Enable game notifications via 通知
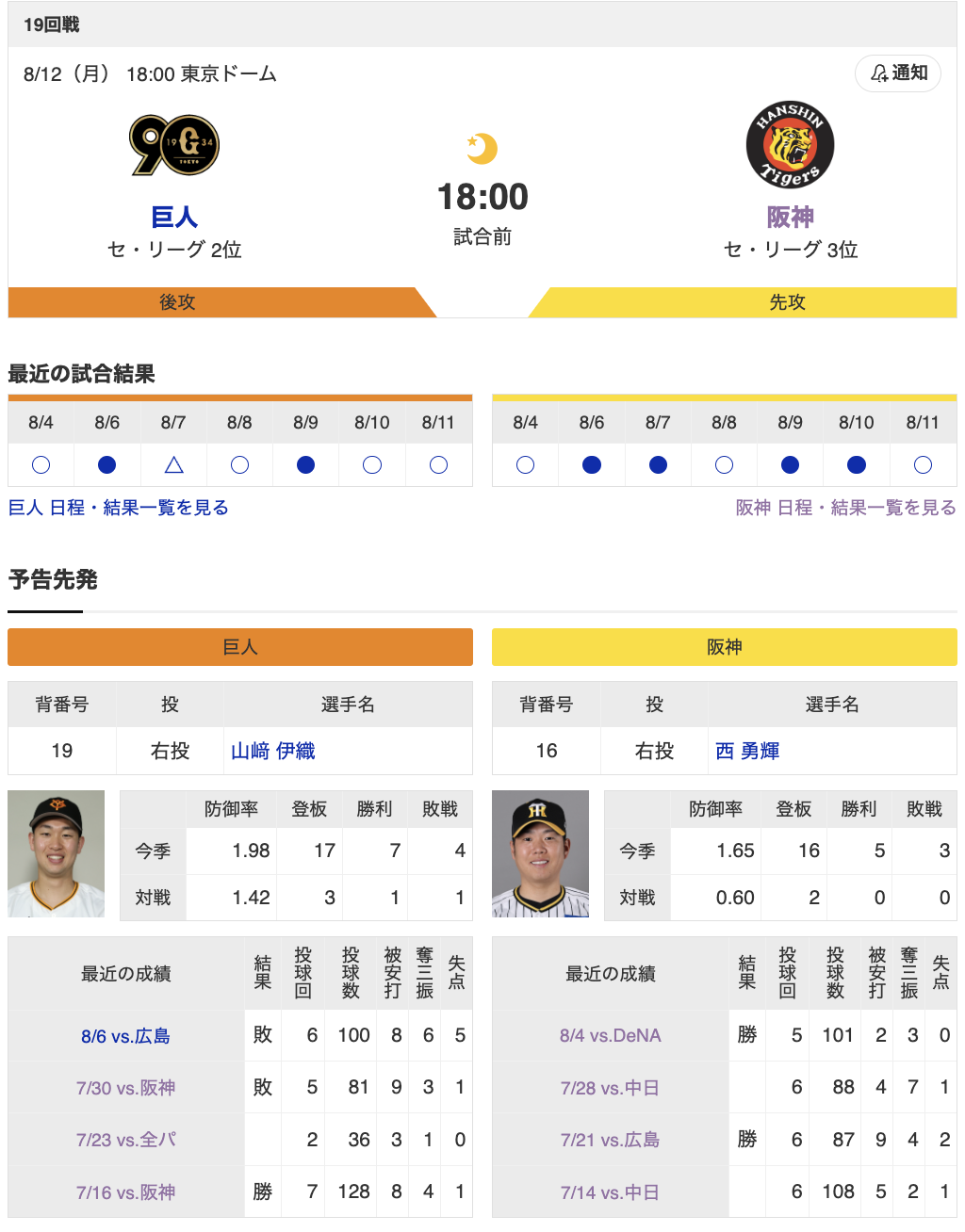965x1232 pixels. pyautogui.click(x=896, y=73)
